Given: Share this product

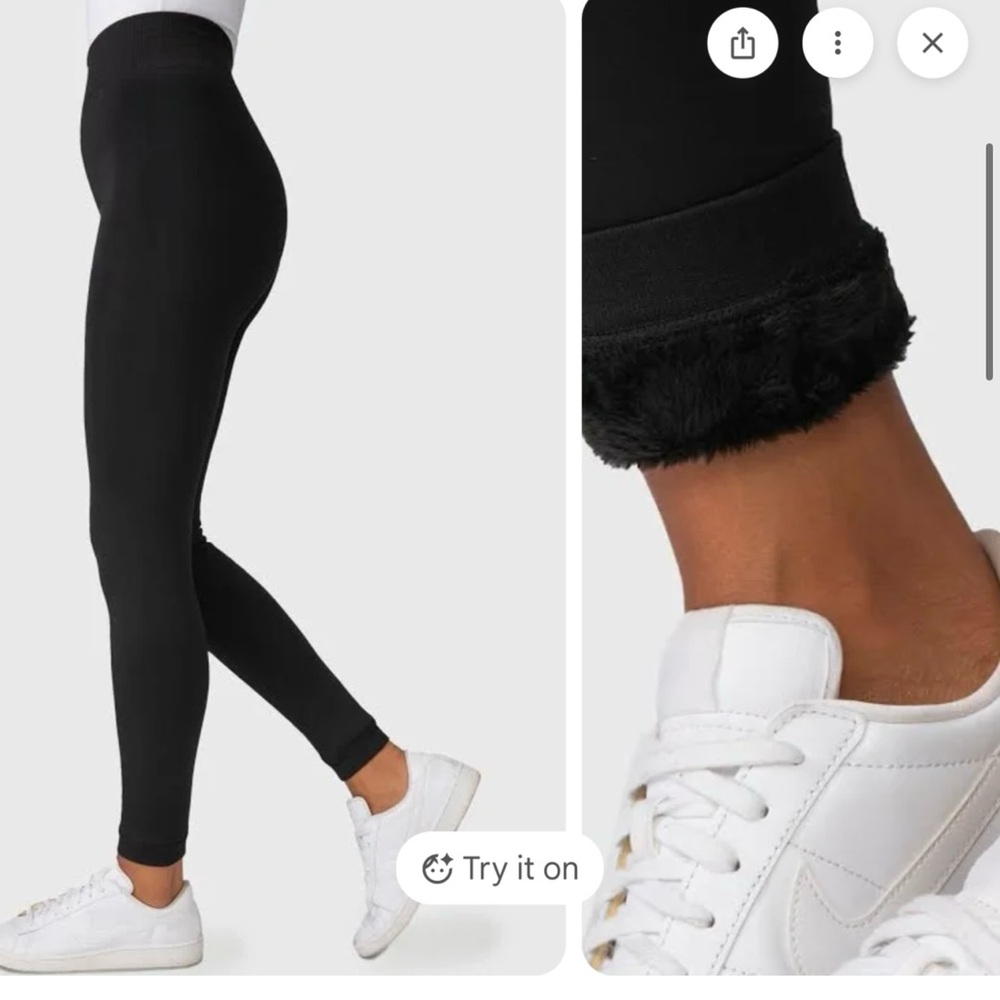Looking at the screenshot, I should 742,43.
